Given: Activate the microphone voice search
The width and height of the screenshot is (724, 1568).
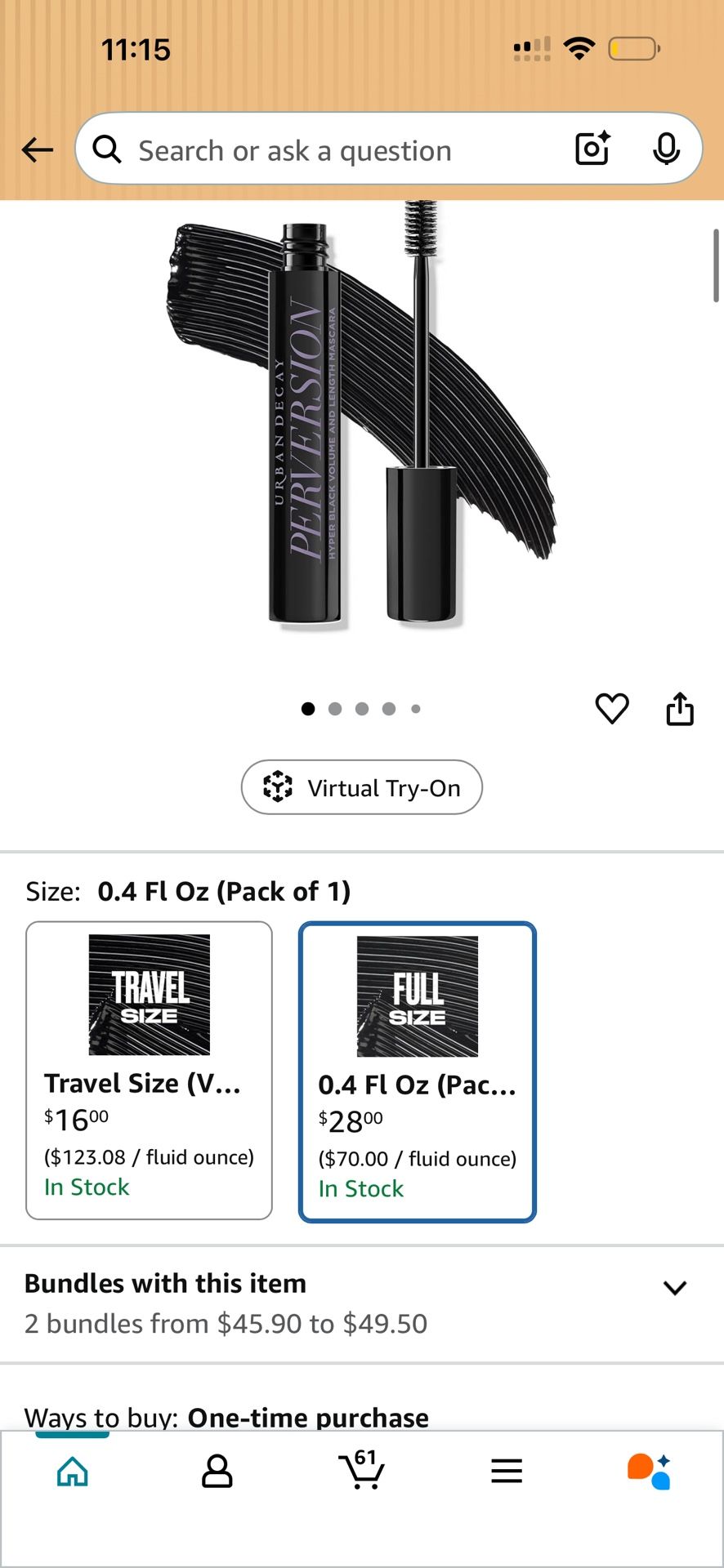Looking at the screenshot, I should 667,149.
